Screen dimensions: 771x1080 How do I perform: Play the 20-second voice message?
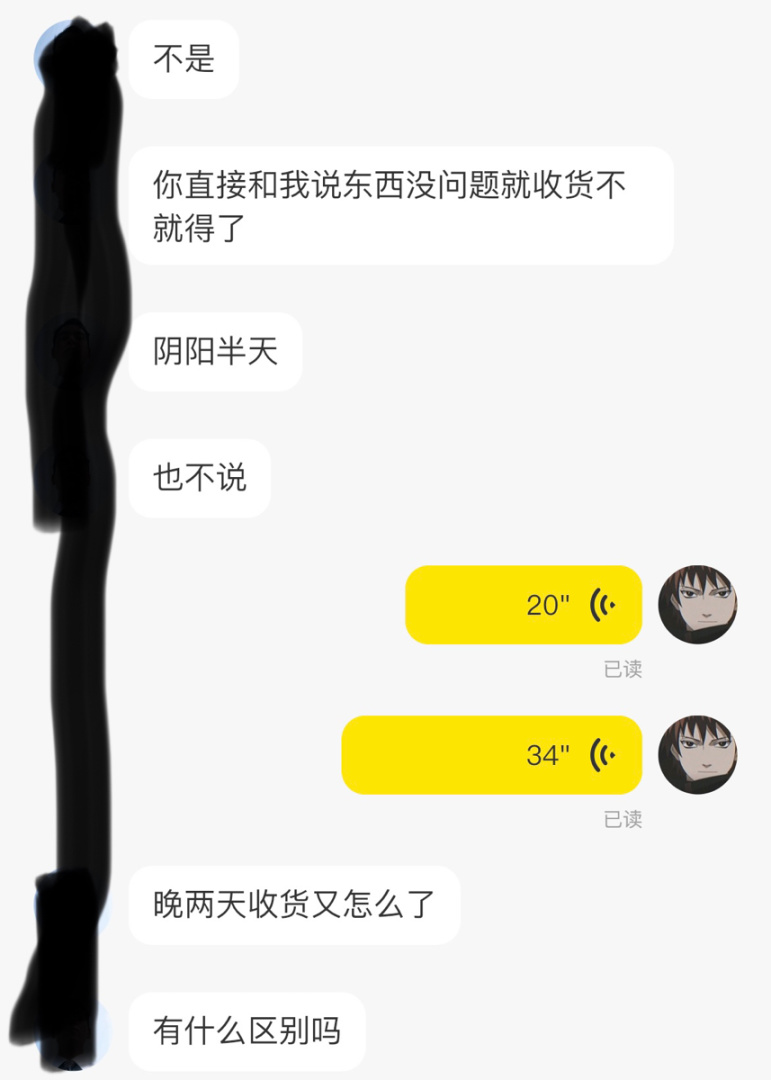(523, 605)
